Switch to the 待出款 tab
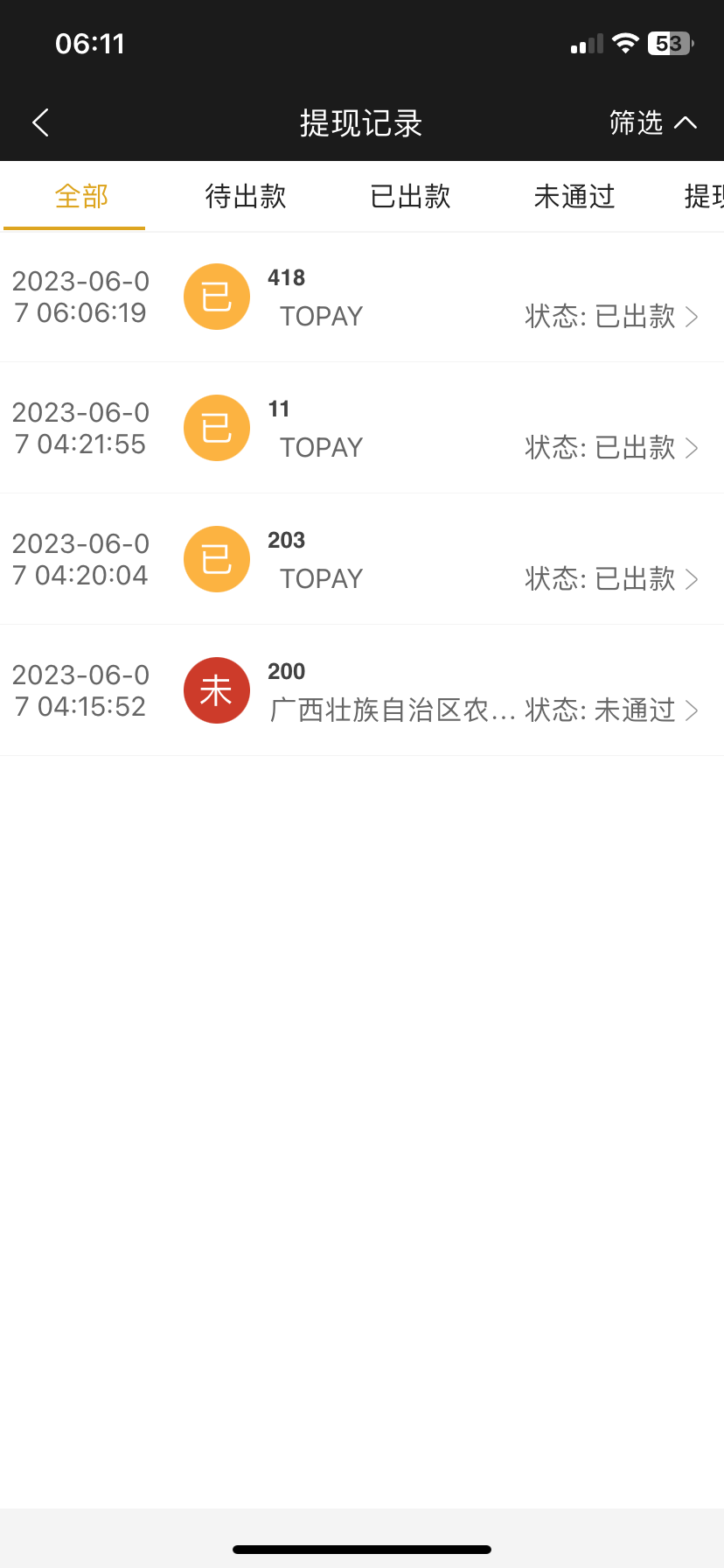The width and height of the screenshot is (724, 1568). pos(246,197)
